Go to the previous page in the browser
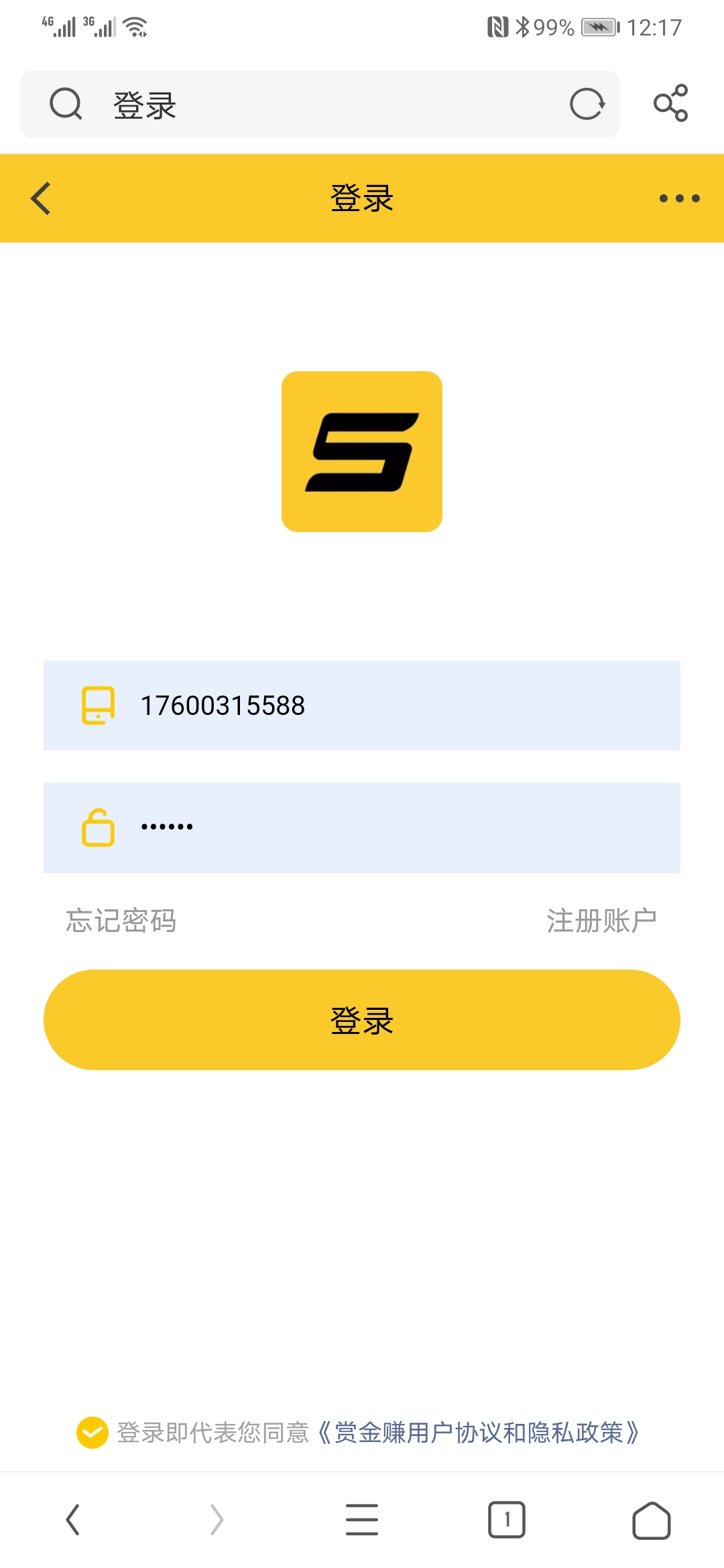The width and height of the screenshot is (724, 1568). (72, 1520)
